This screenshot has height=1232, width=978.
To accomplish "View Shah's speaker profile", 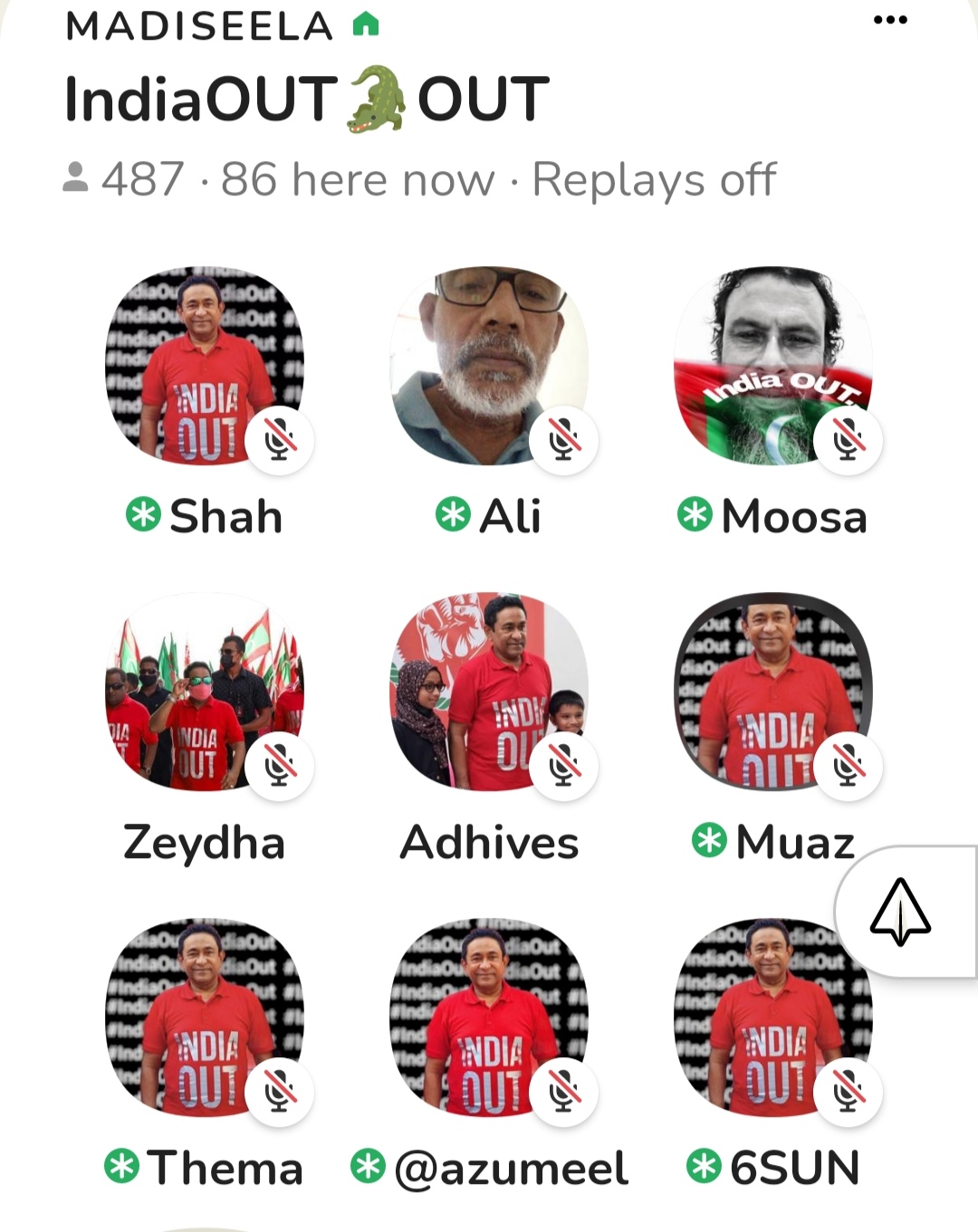I will point(205,366).
